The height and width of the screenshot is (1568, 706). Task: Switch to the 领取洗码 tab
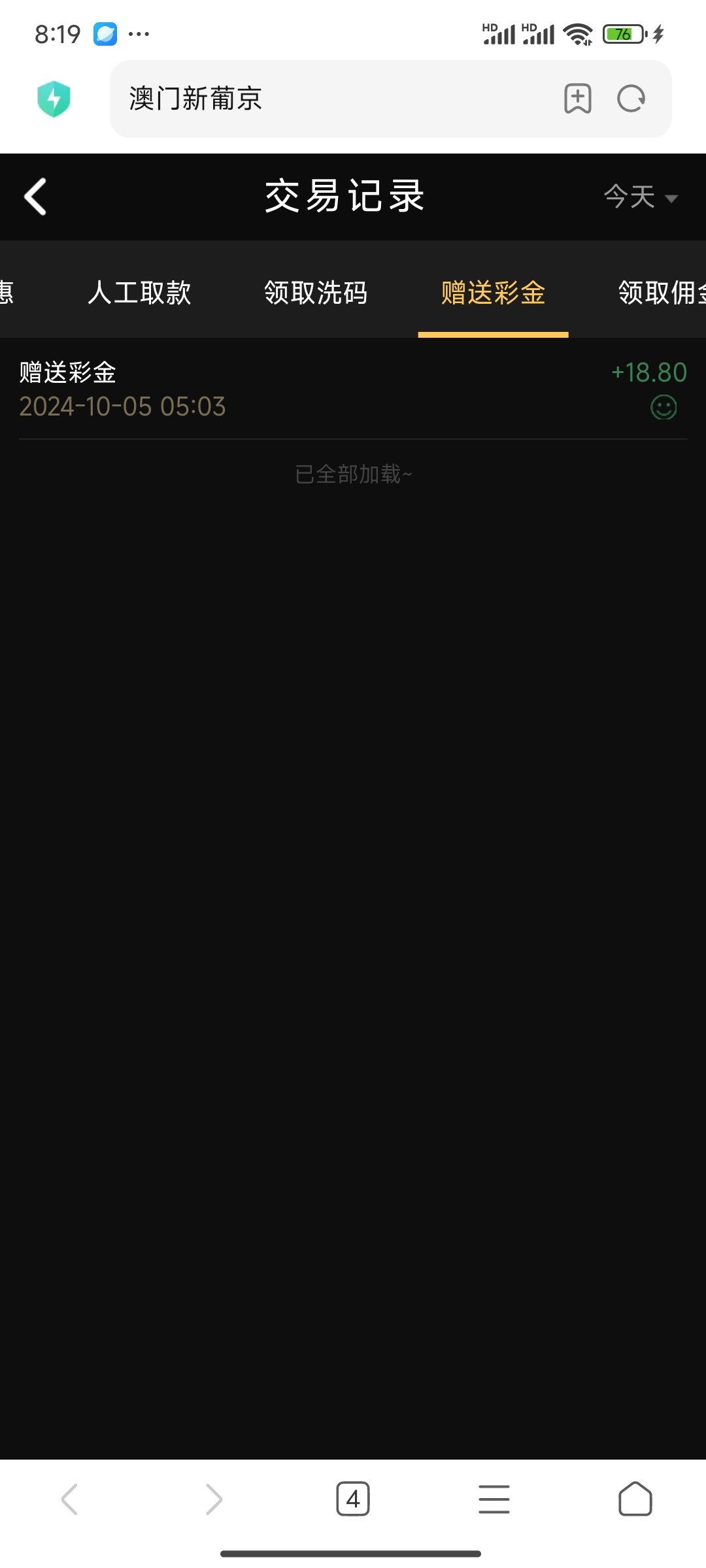(x=316, y=292)
